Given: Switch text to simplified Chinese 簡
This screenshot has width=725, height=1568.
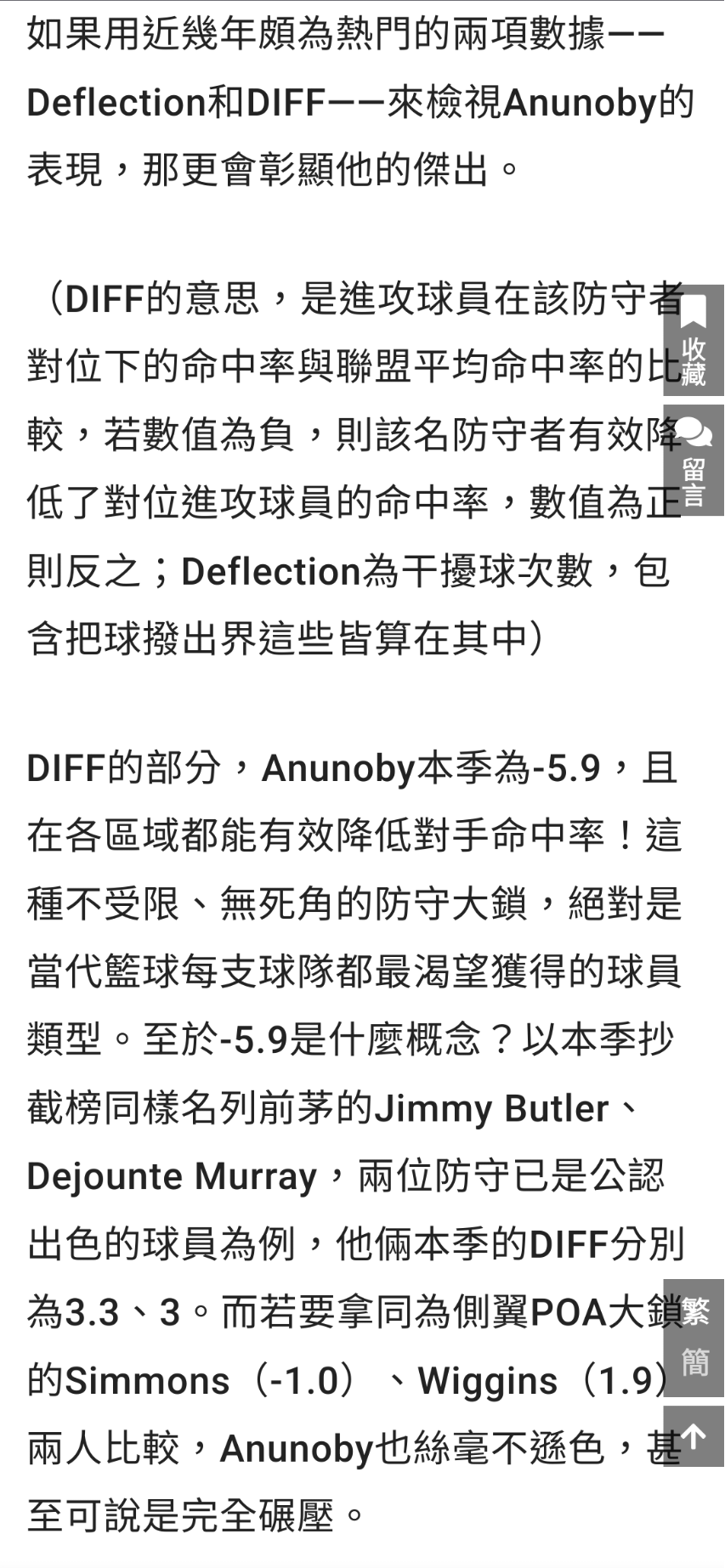Looking at the screenshot, I should coord(694,1364).
